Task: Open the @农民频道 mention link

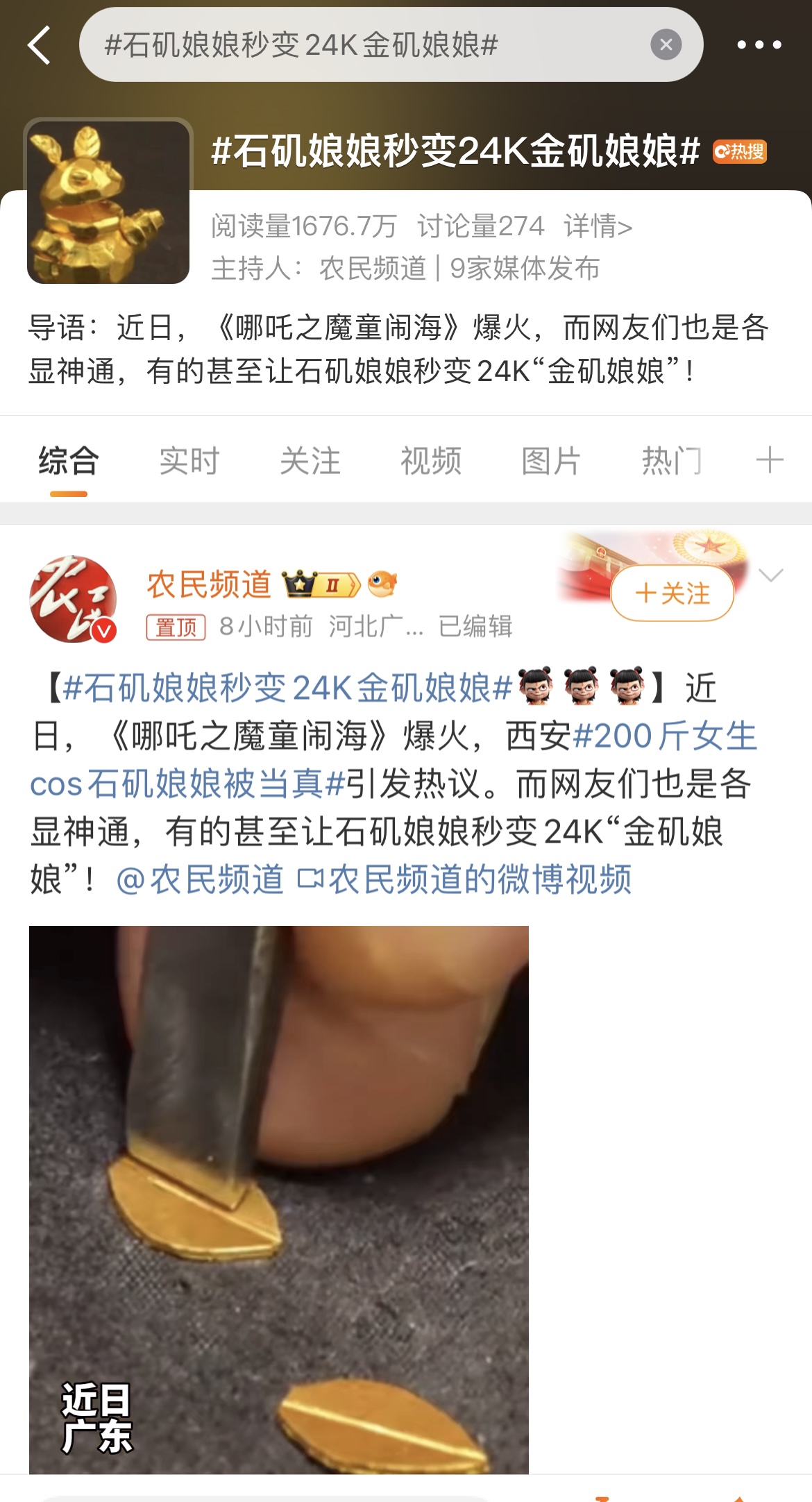Action: [x=200, y=879]
